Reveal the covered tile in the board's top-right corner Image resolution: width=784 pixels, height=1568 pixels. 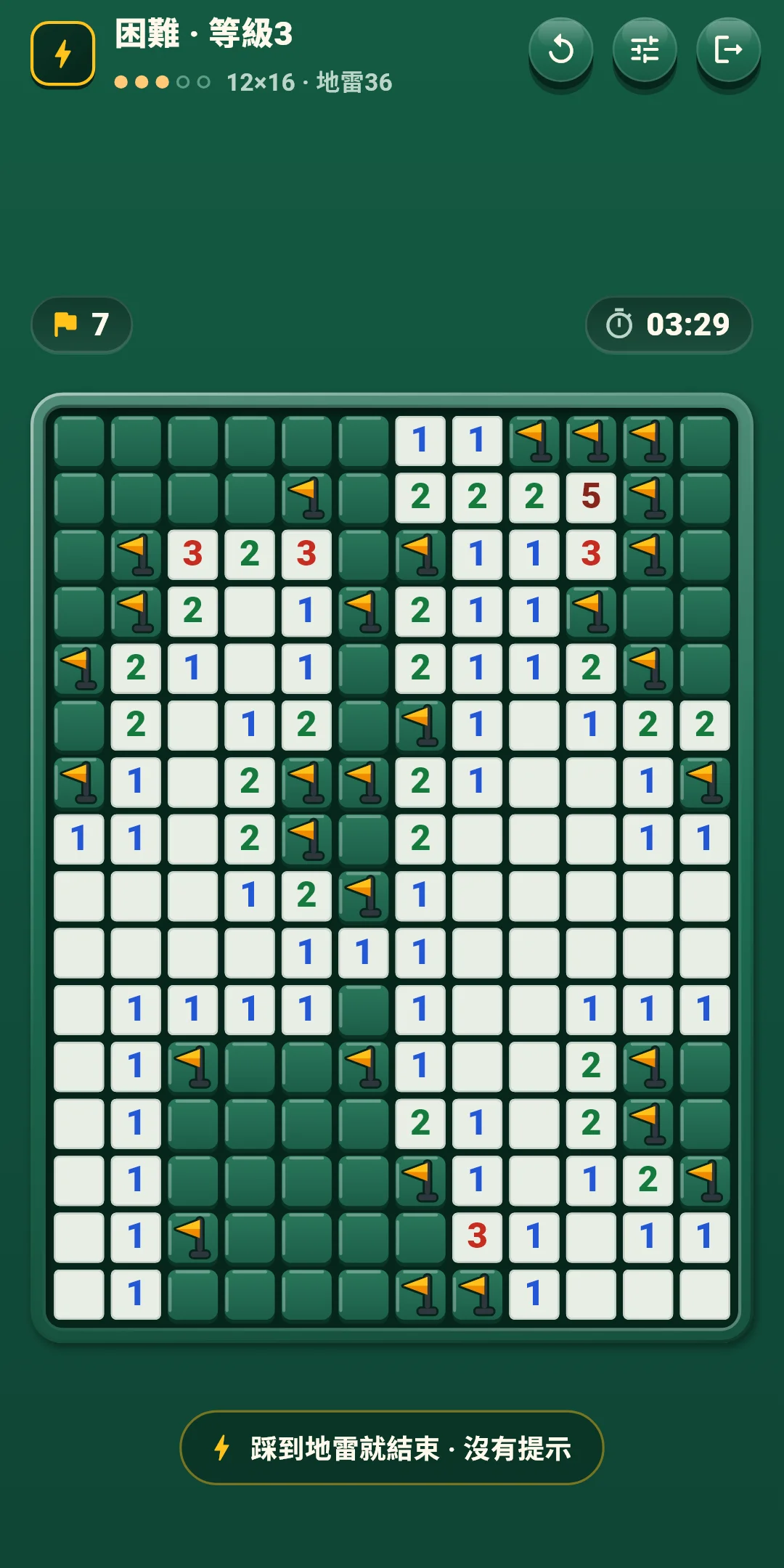[705, 441]
